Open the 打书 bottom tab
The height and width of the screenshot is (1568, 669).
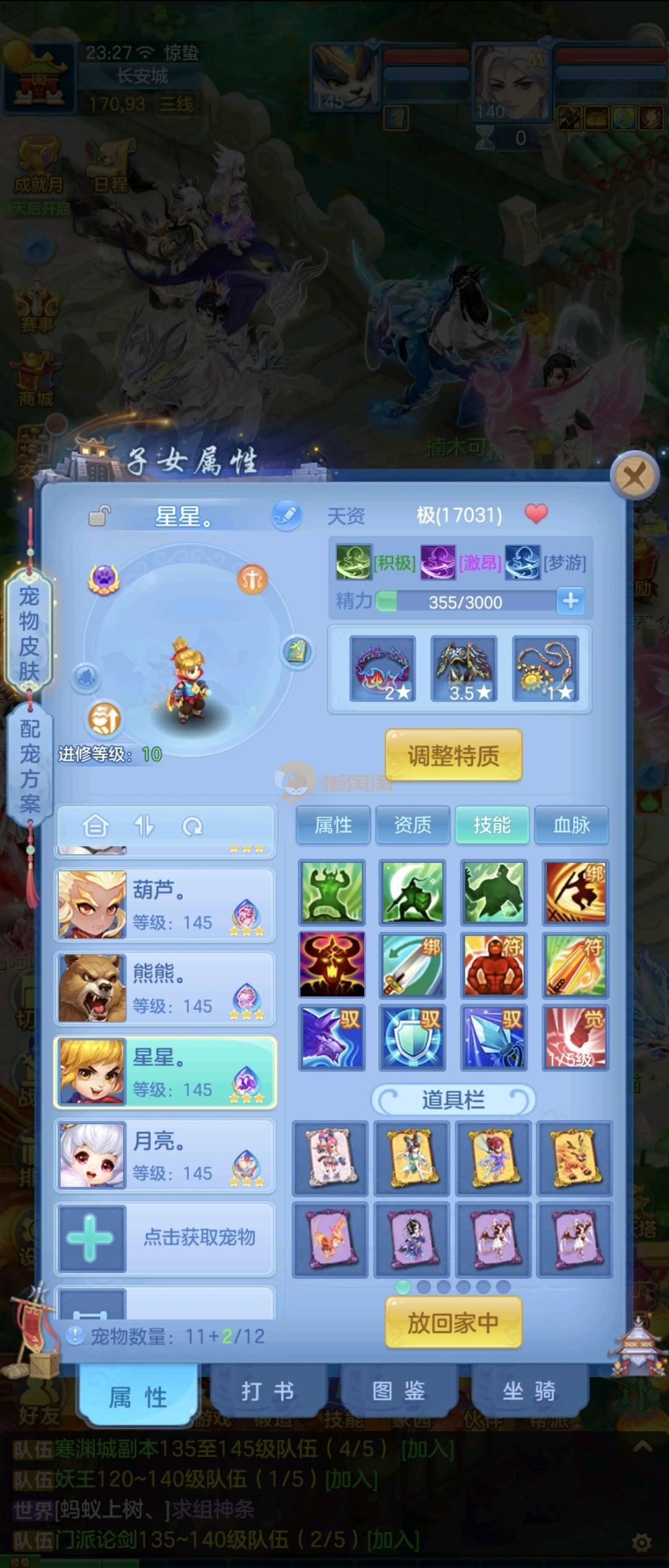(x=268, y=1392)
